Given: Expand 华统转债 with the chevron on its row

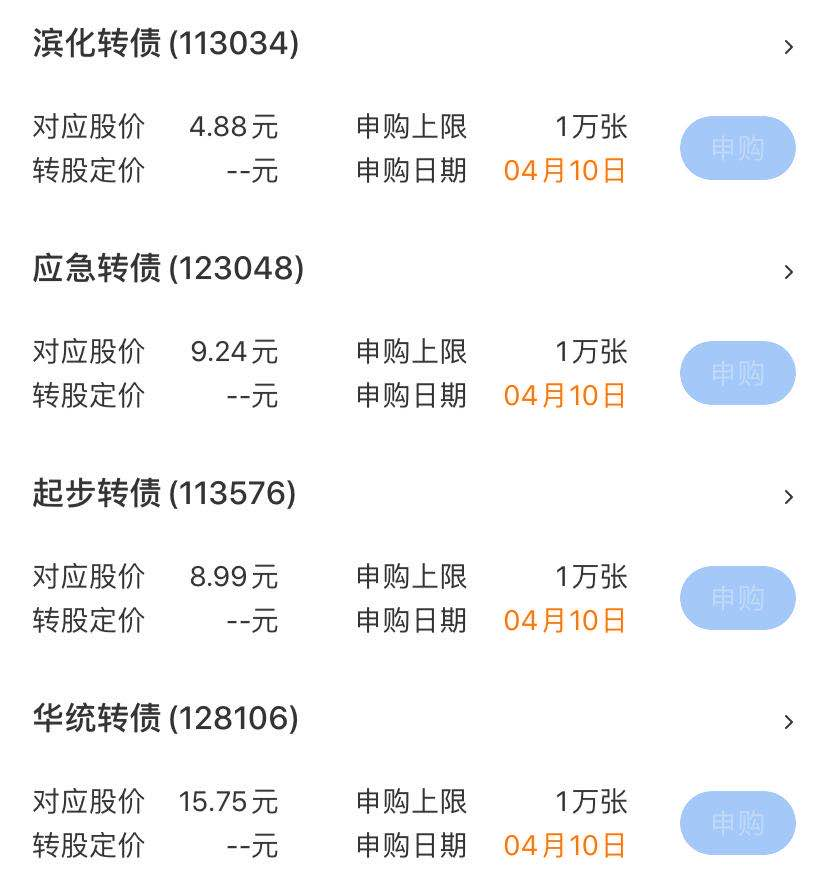Looking at the screenshot, I should point(789,720).
